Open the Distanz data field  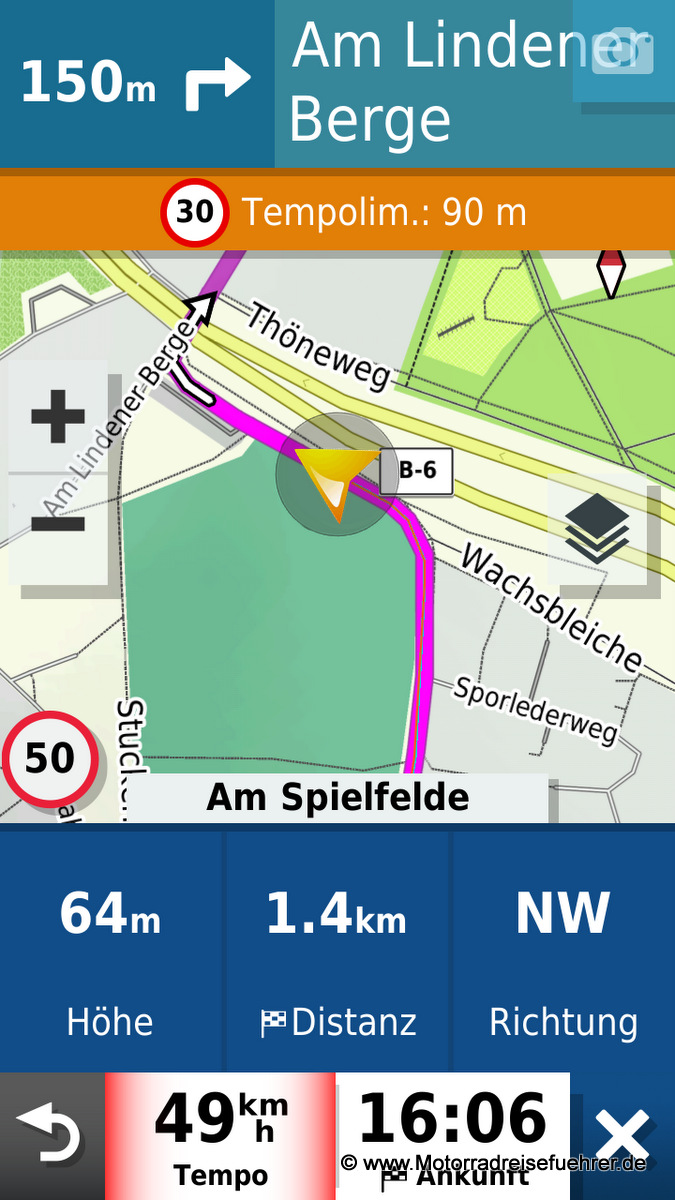point(337,950)
